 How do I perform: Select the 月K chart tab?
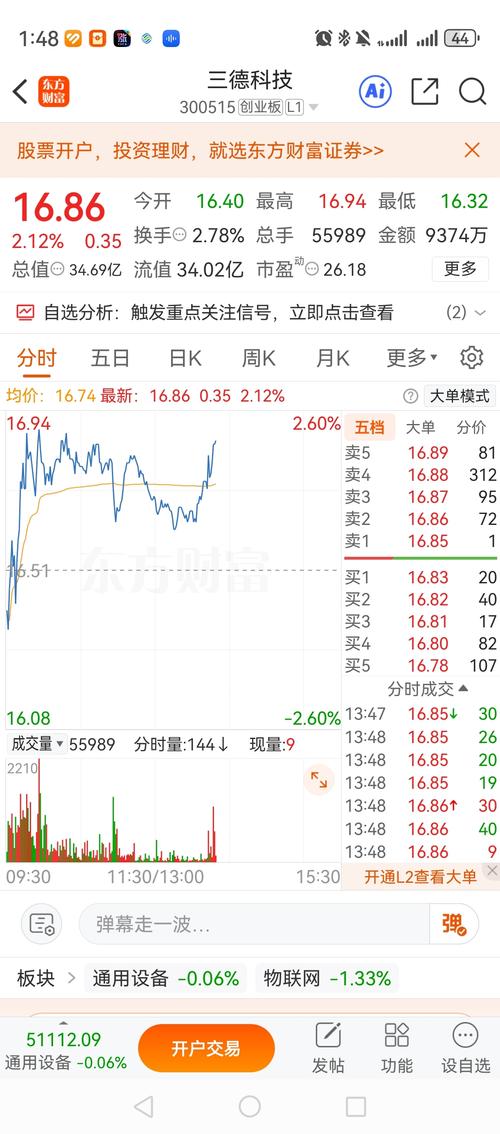pos(332,357)
